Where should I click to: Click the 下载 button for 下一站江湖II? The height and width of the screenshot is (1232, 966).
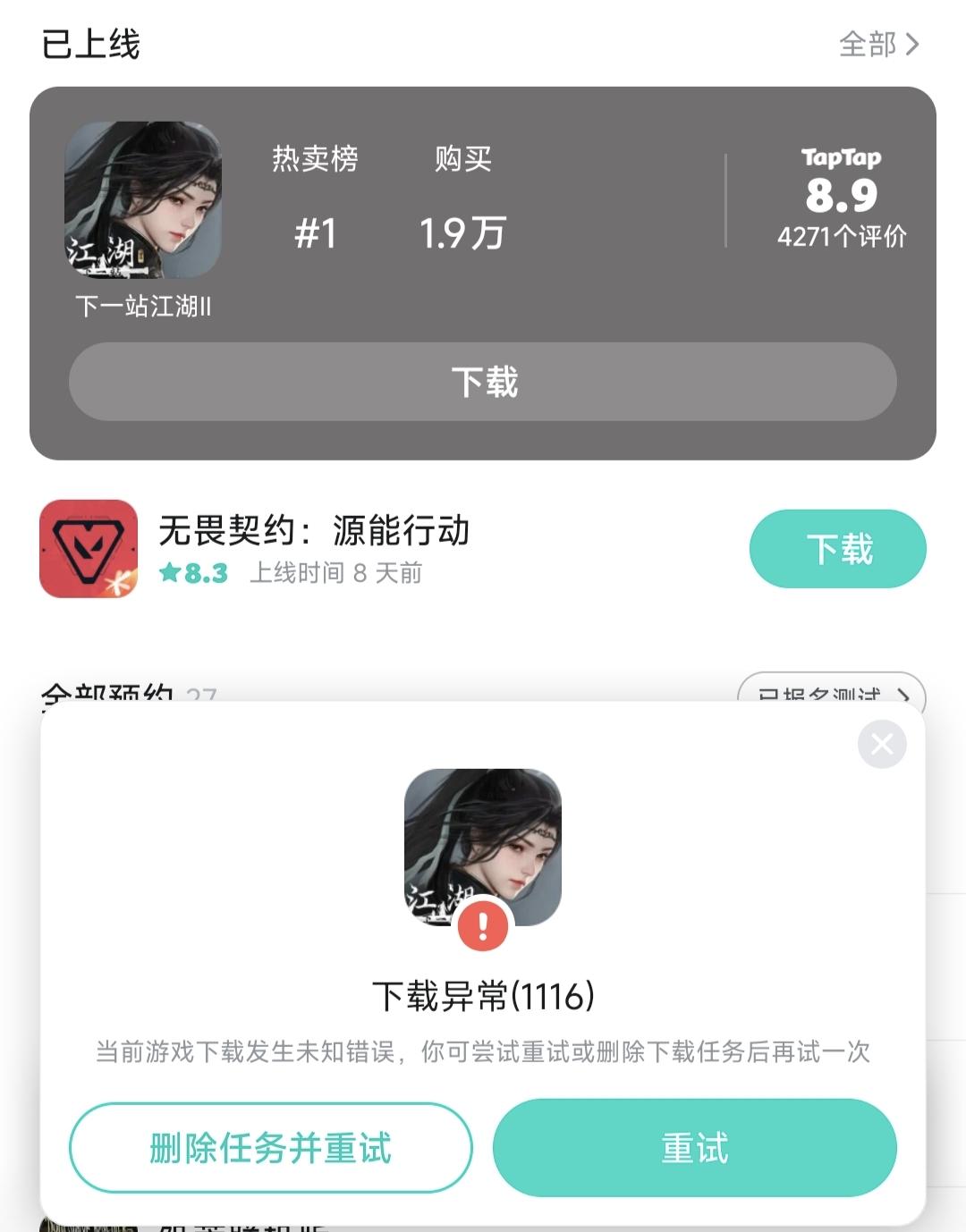[x=483, y=382]
